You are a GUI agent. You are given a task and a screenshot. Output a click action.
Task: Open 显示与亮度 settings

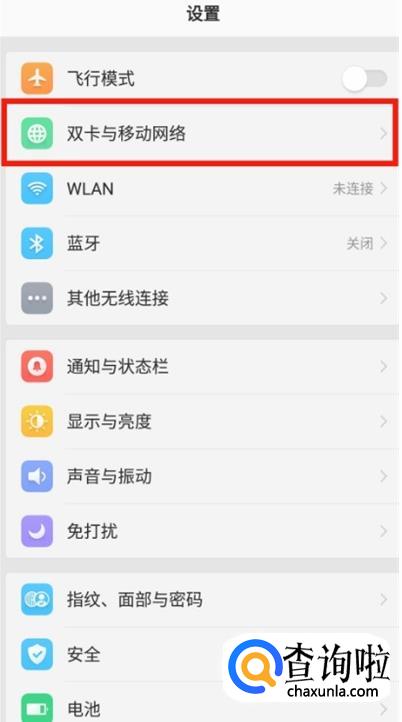coord(202,421)
